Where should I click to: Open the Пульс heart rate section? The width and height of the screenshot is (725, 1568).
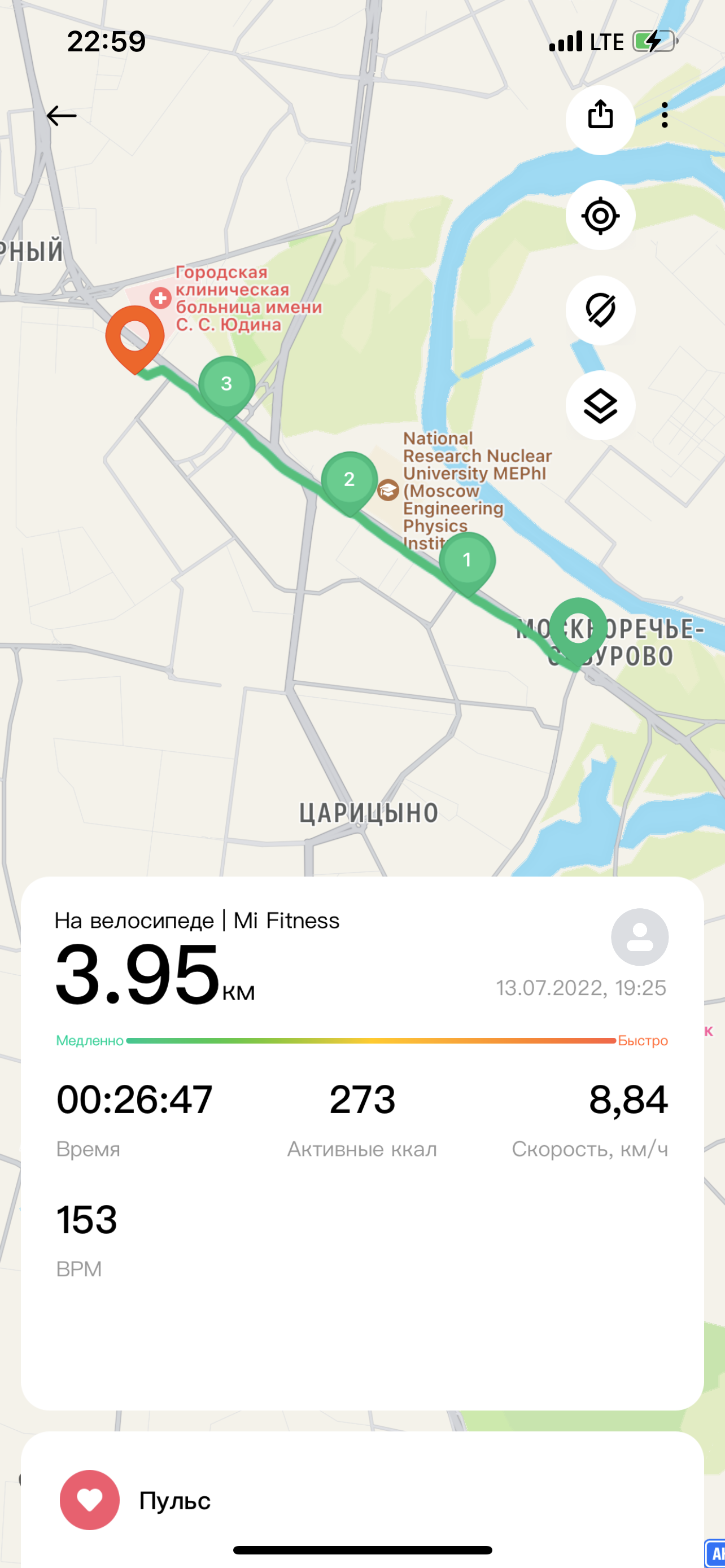175,1500
